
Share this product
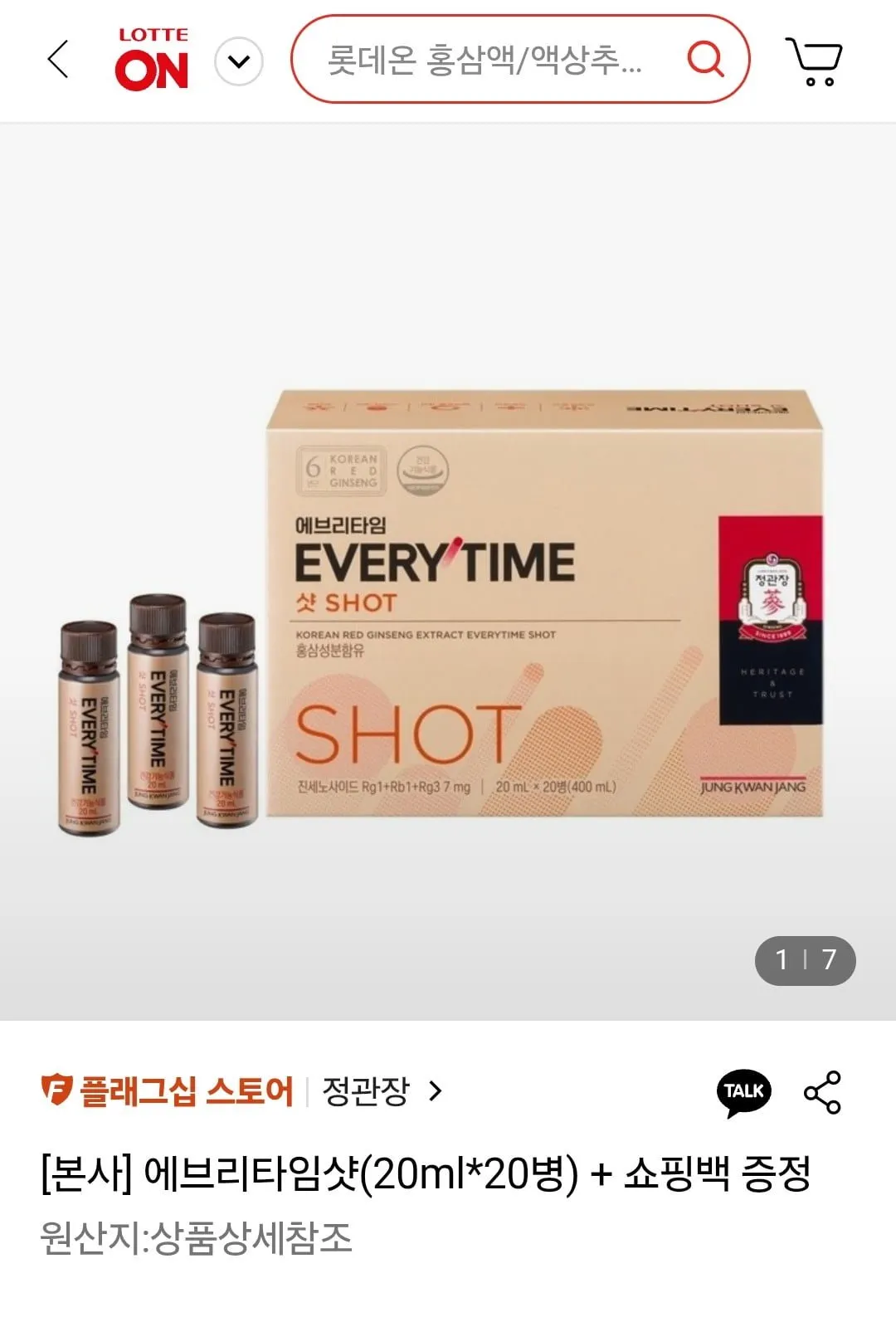point(822,1092)
